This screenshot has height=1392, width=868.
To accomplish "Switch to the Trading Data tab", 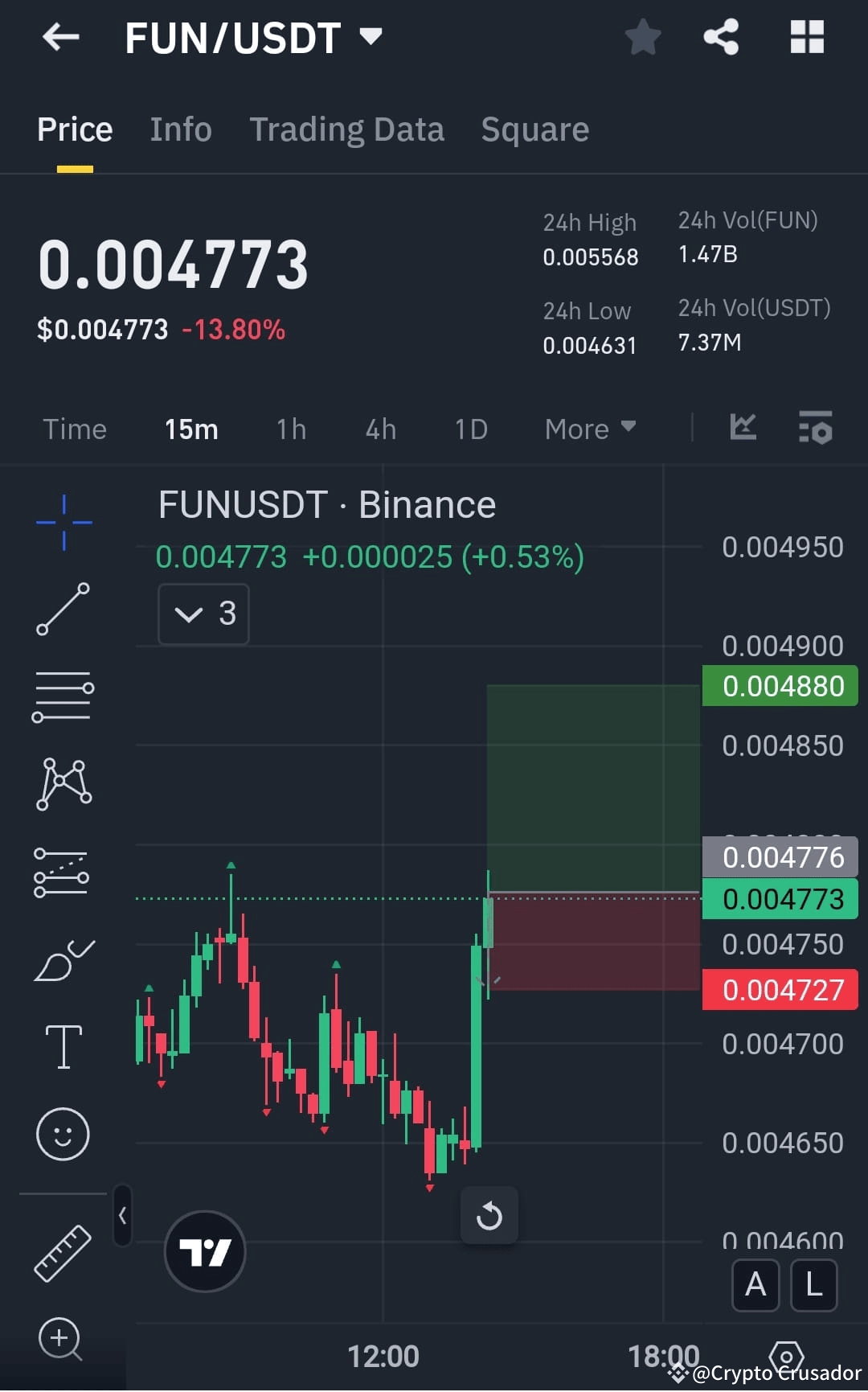I will tap(347, 129).
